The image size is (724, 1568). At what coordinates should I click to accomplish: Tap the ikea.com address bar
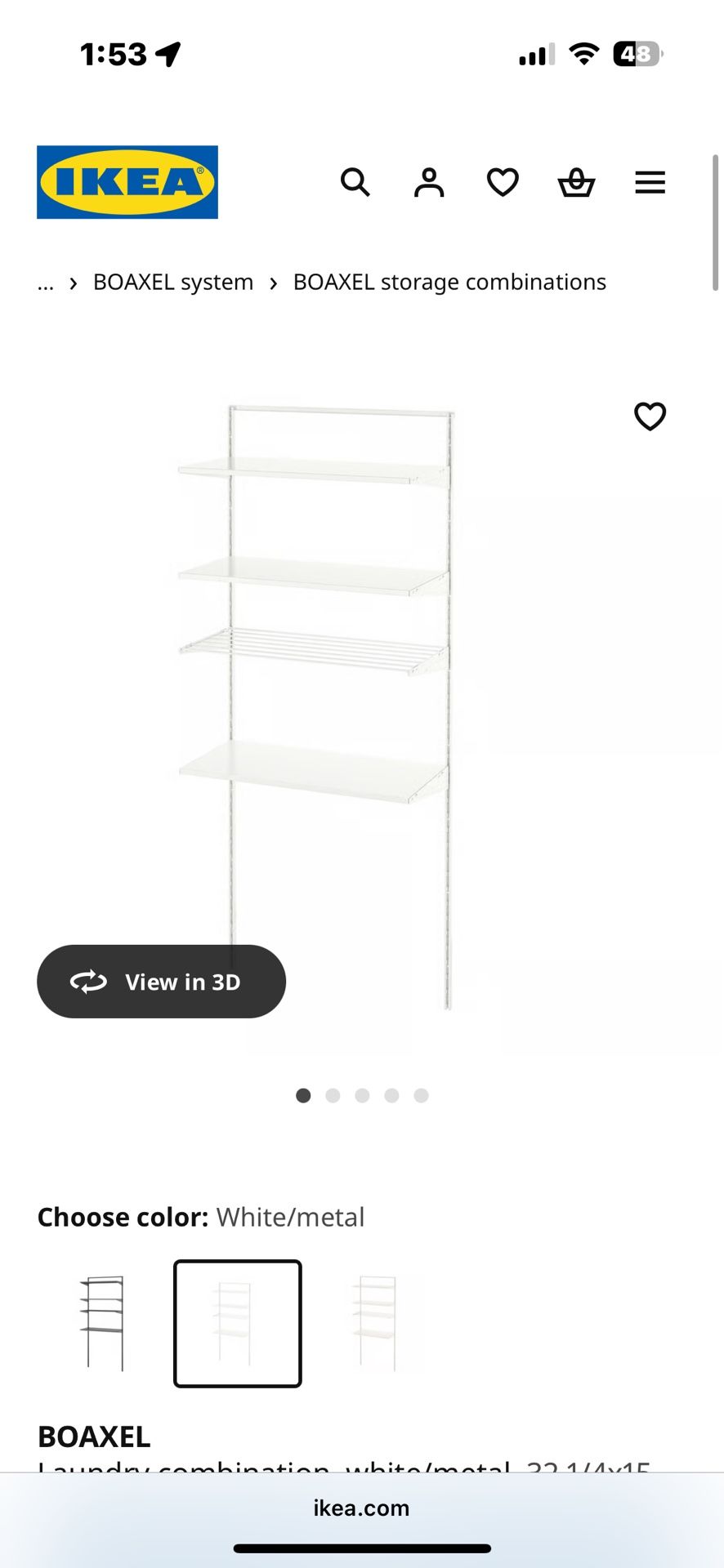click(361, 1508)
